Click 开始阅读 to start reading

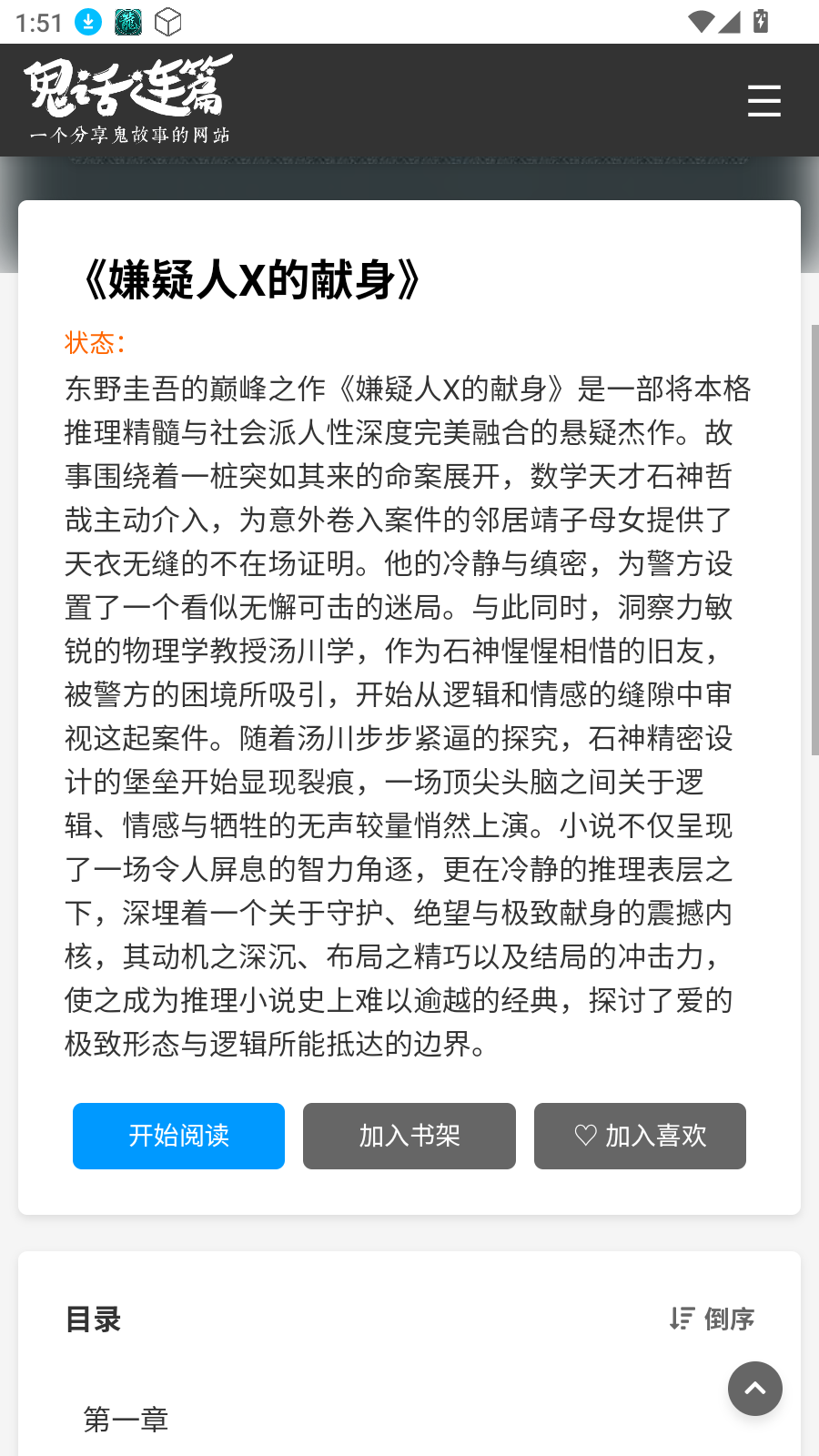pos(178,1136)
